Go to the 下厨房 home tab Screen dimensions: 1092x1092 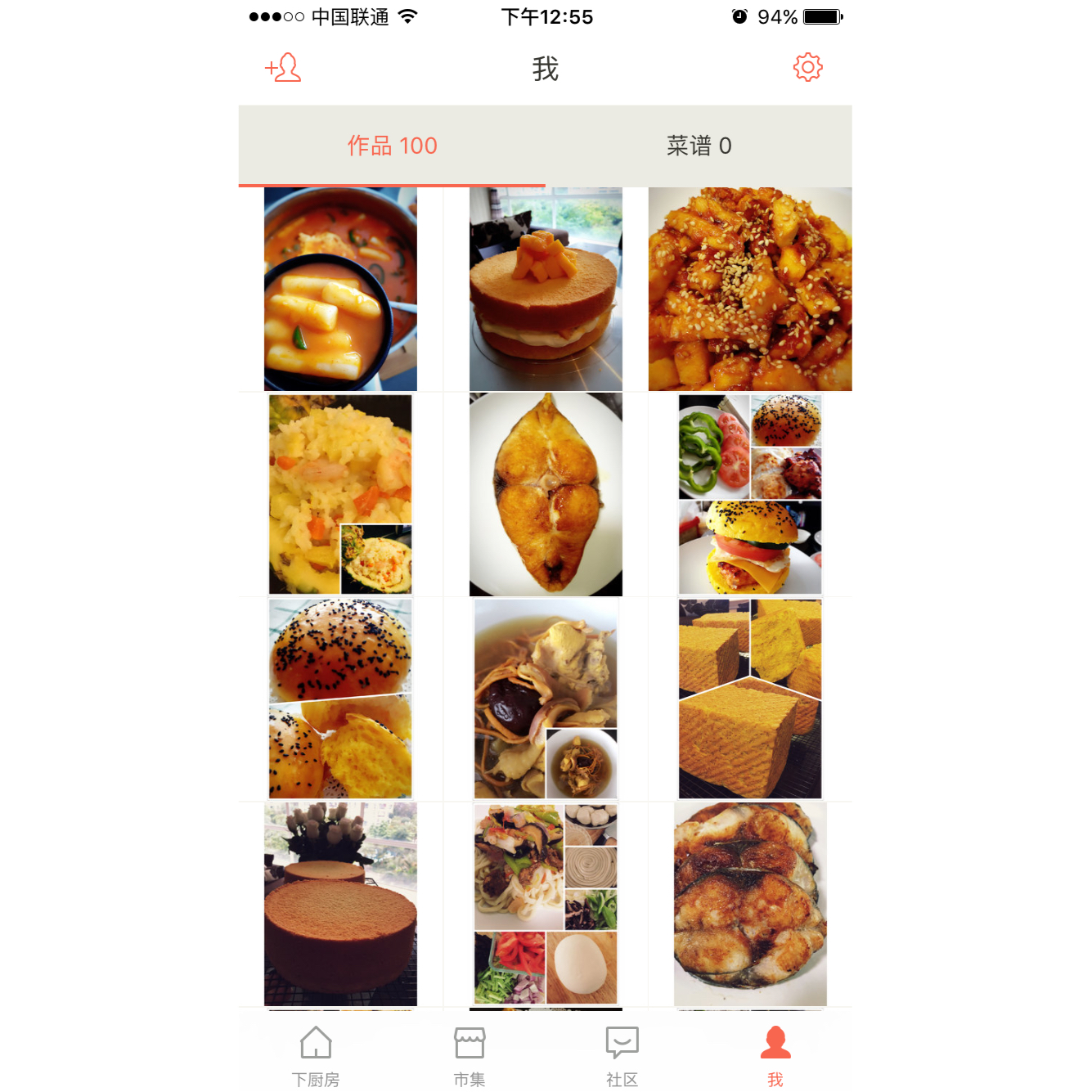pos(316,1056)
